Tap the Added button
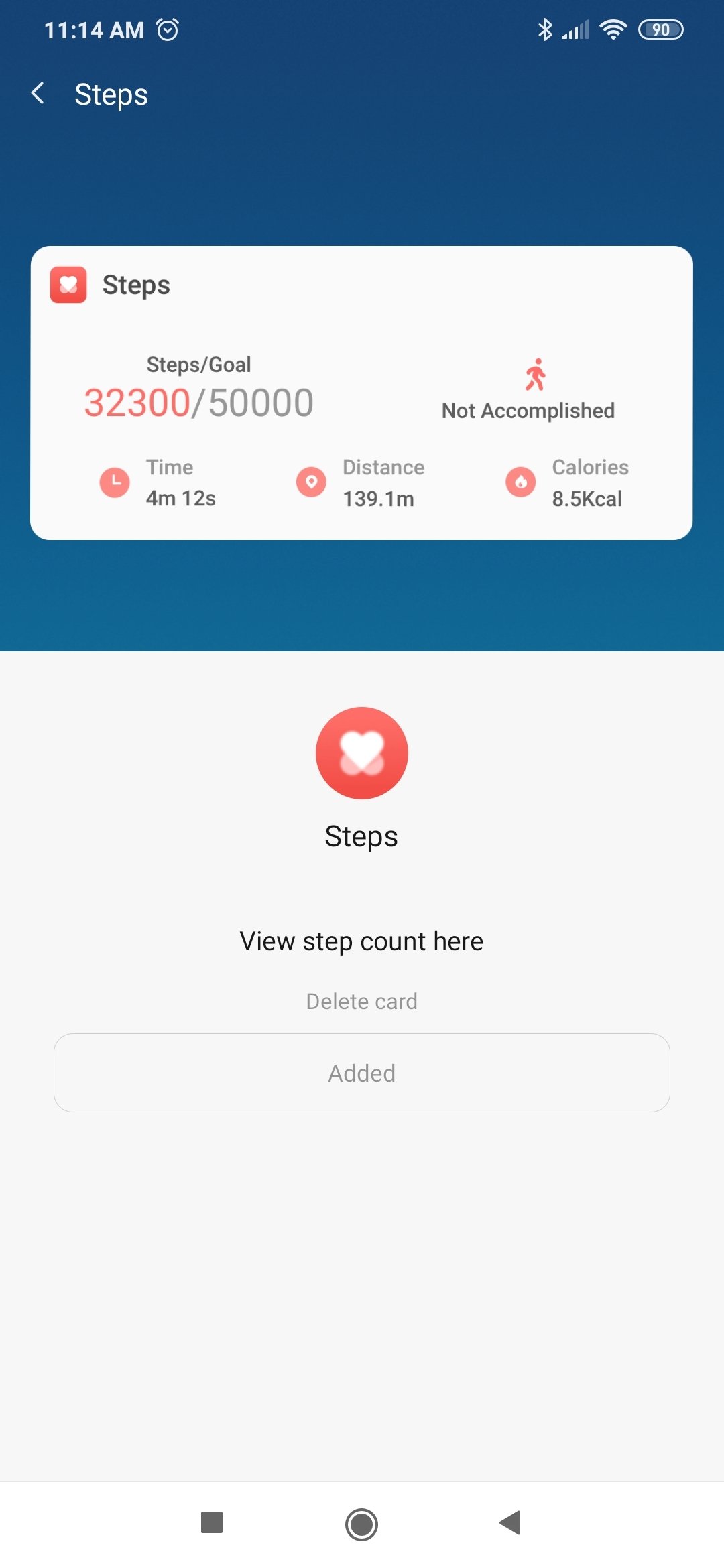This screenshot has width=724, height=1568. tap(361, 1073)
